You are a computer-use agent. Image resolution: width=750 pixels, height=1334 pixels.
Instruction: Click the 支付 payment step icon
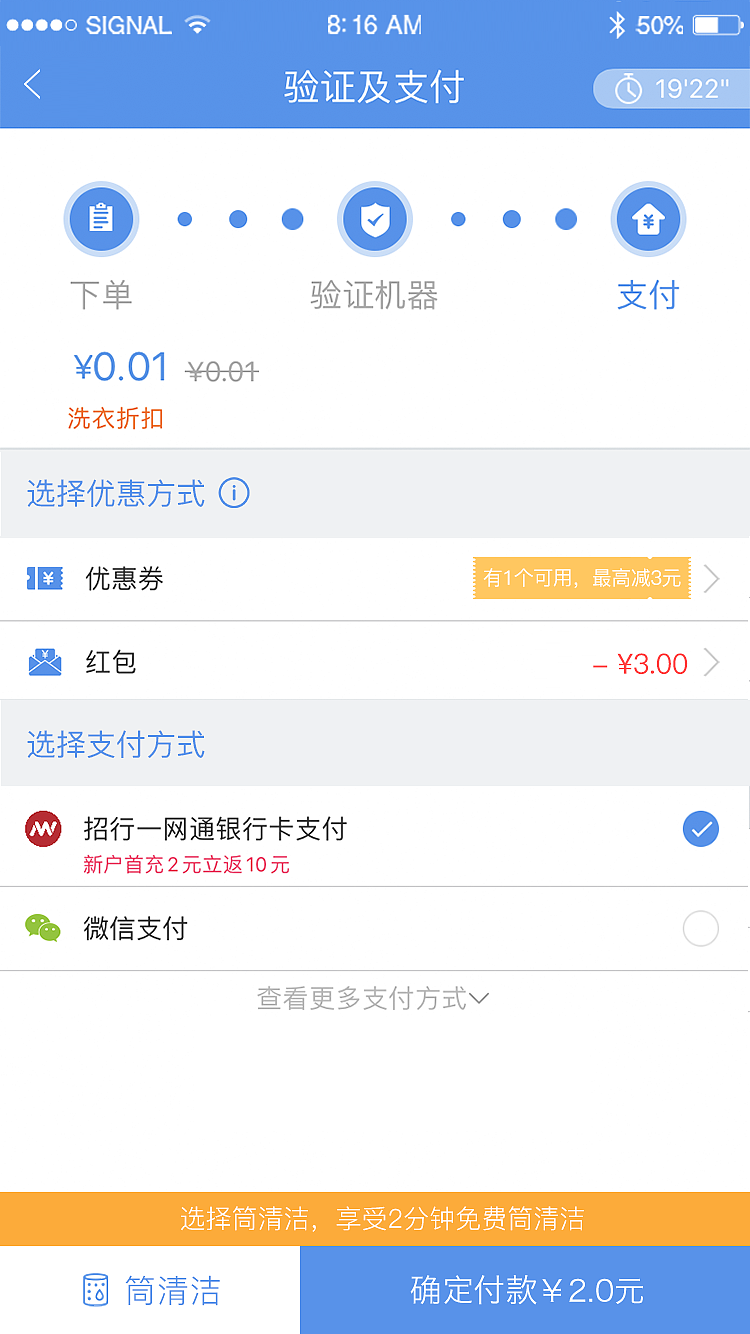coord(648,219)
